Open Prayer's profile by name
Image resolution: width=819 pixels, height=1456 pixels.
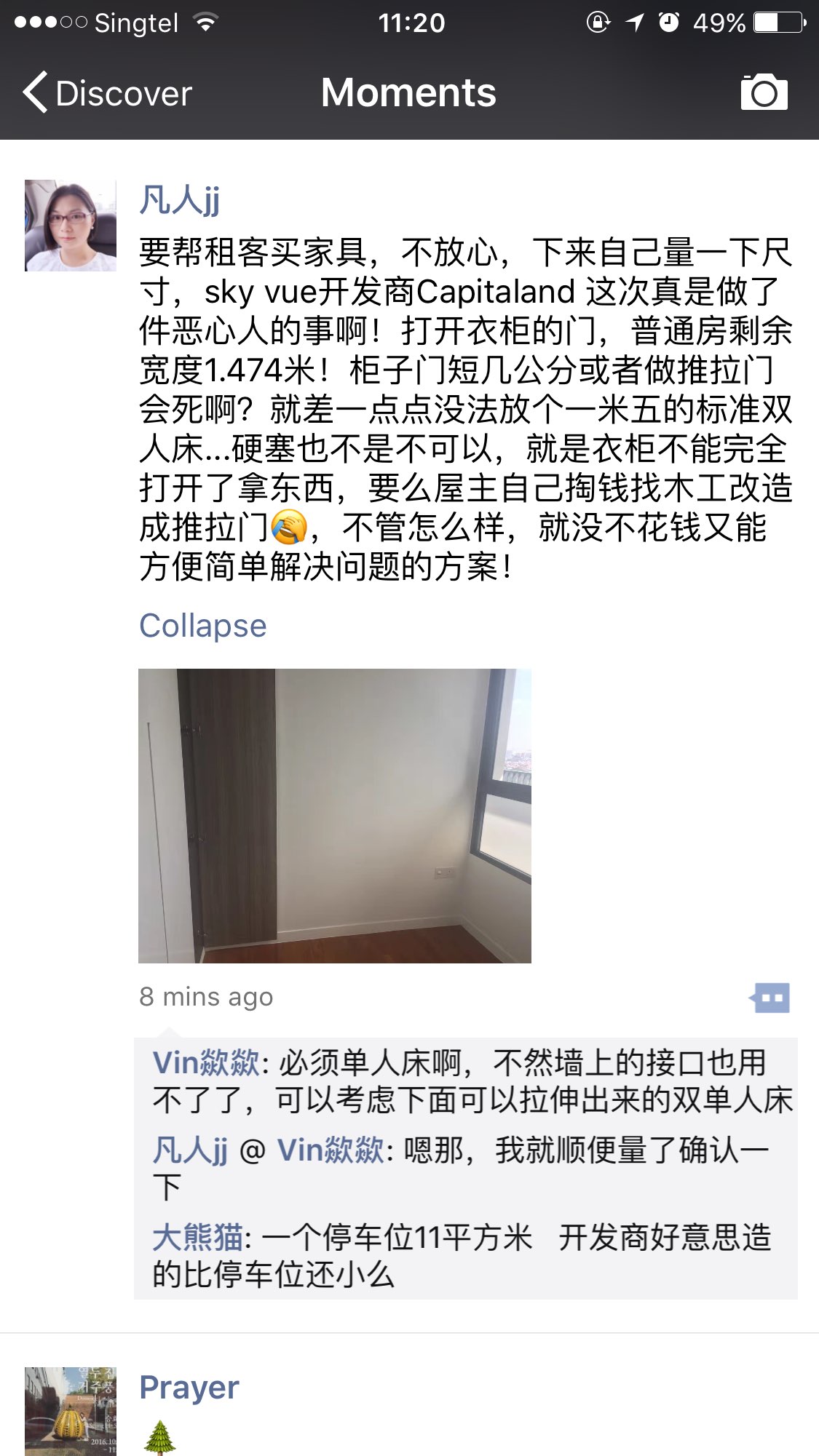pos(189,1387)
